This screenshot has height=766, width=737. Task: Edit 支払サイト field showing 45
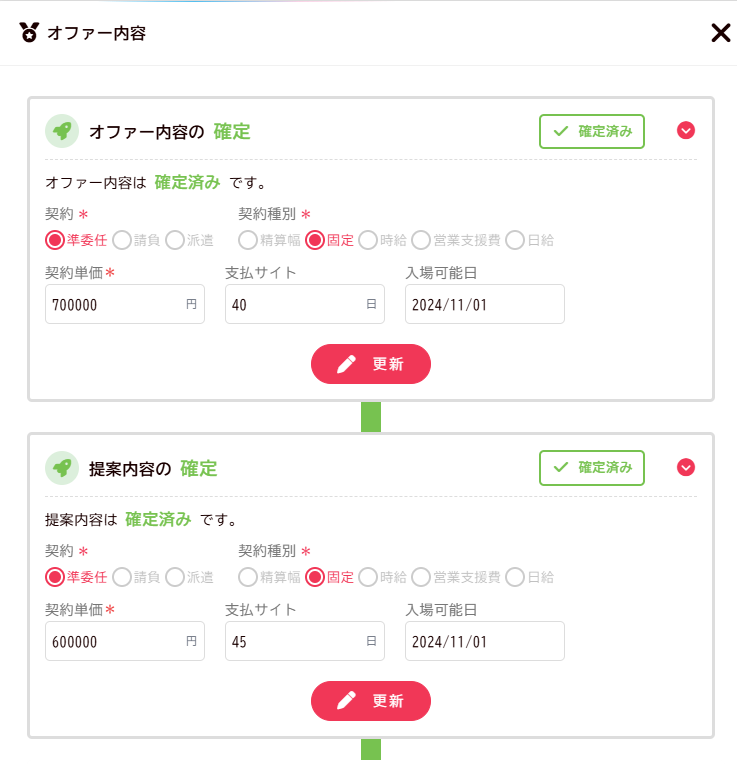[295, 642]
